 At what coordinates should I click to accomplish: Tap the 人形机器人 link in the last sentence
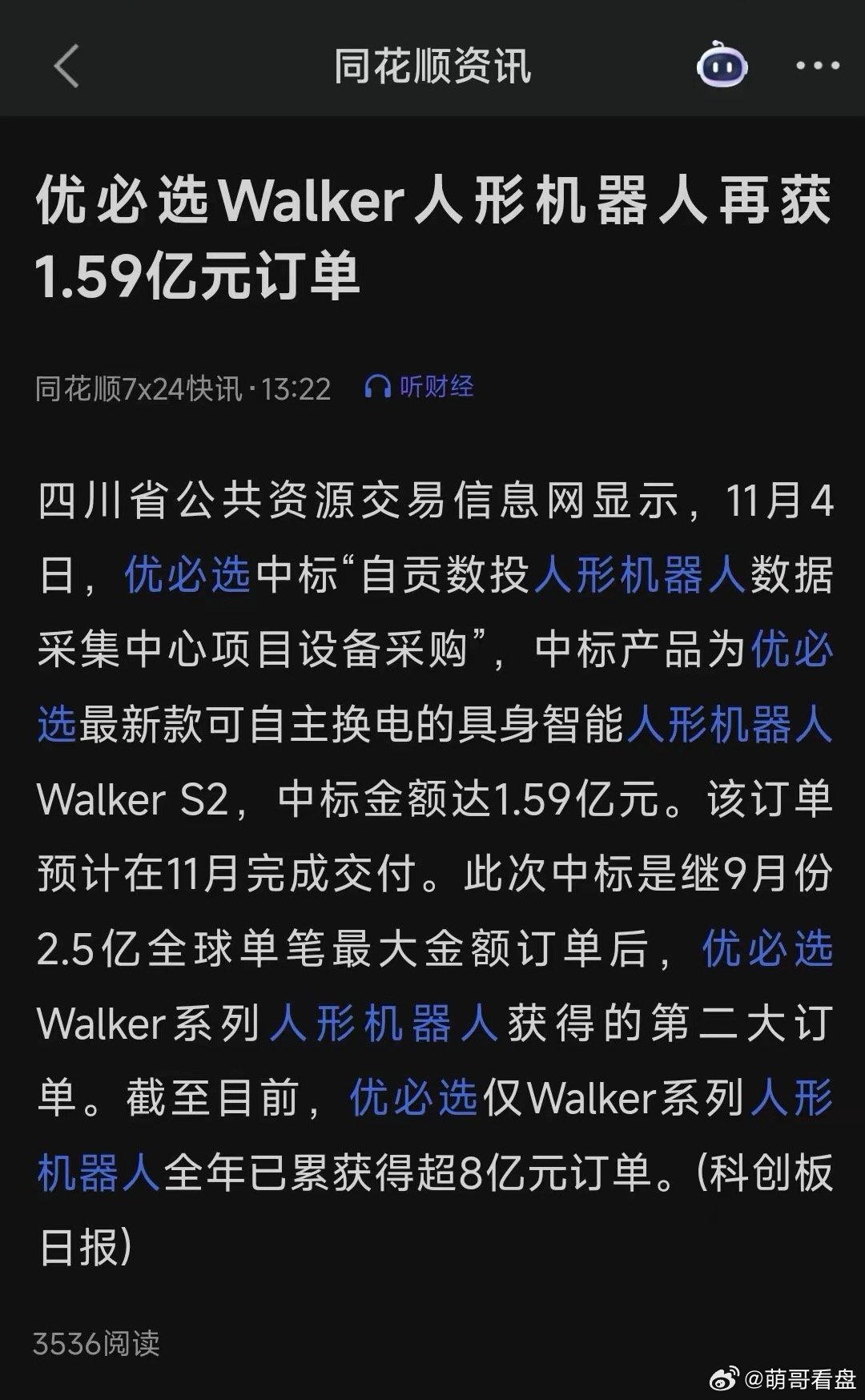pyautogui.click(x=96, y=1168)
